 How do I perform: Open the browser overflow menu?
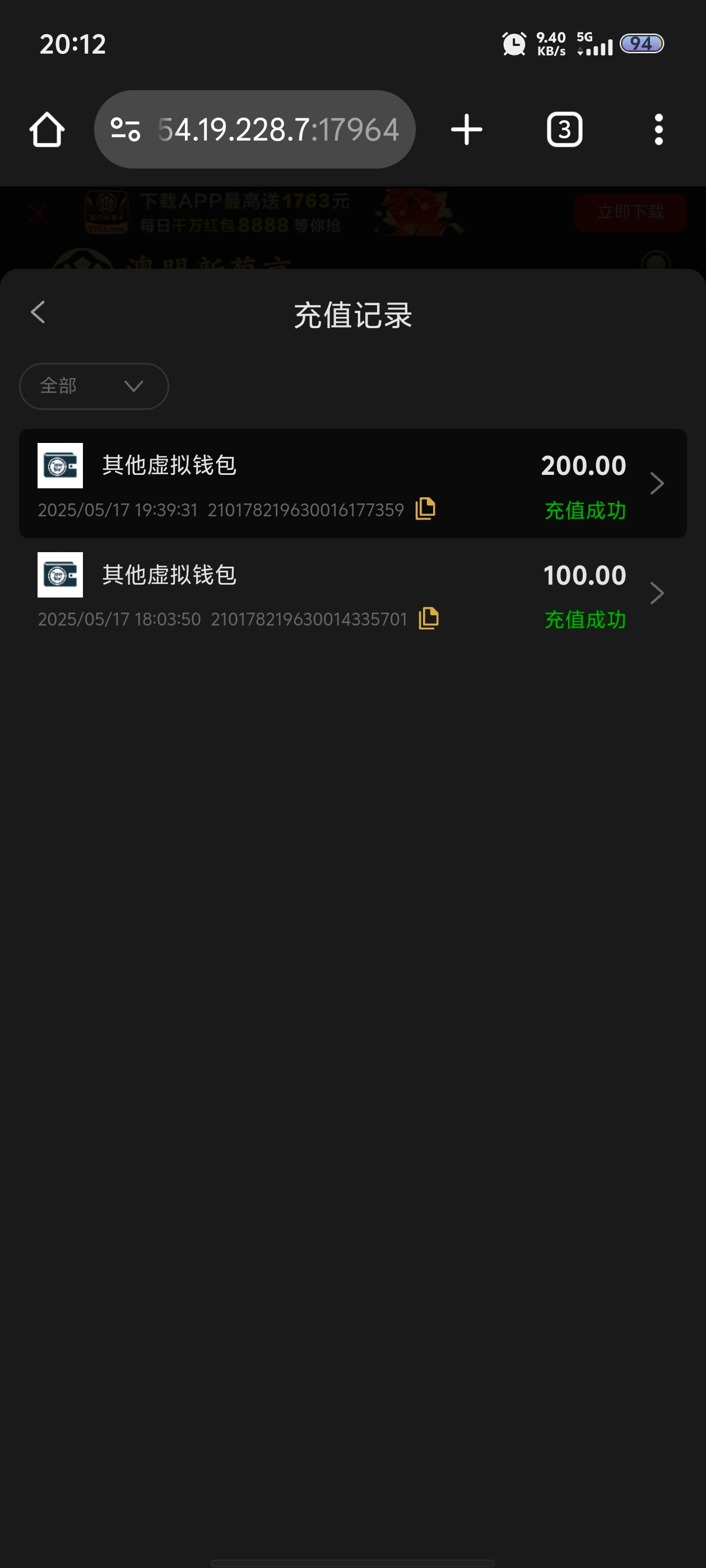coord(658,130)
